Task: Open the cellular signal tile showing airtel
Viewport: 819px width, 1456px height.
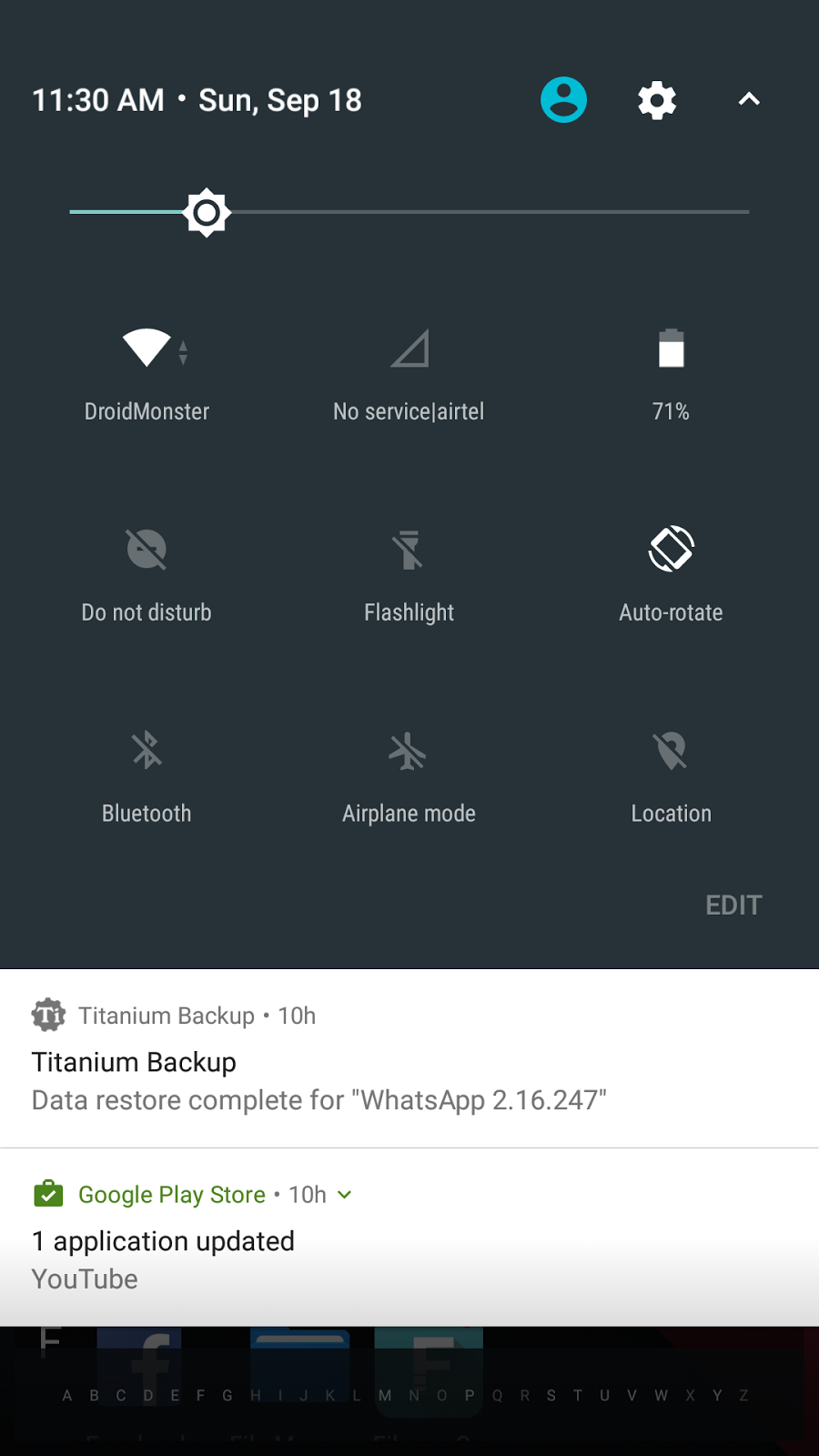Action: (408, 369)
